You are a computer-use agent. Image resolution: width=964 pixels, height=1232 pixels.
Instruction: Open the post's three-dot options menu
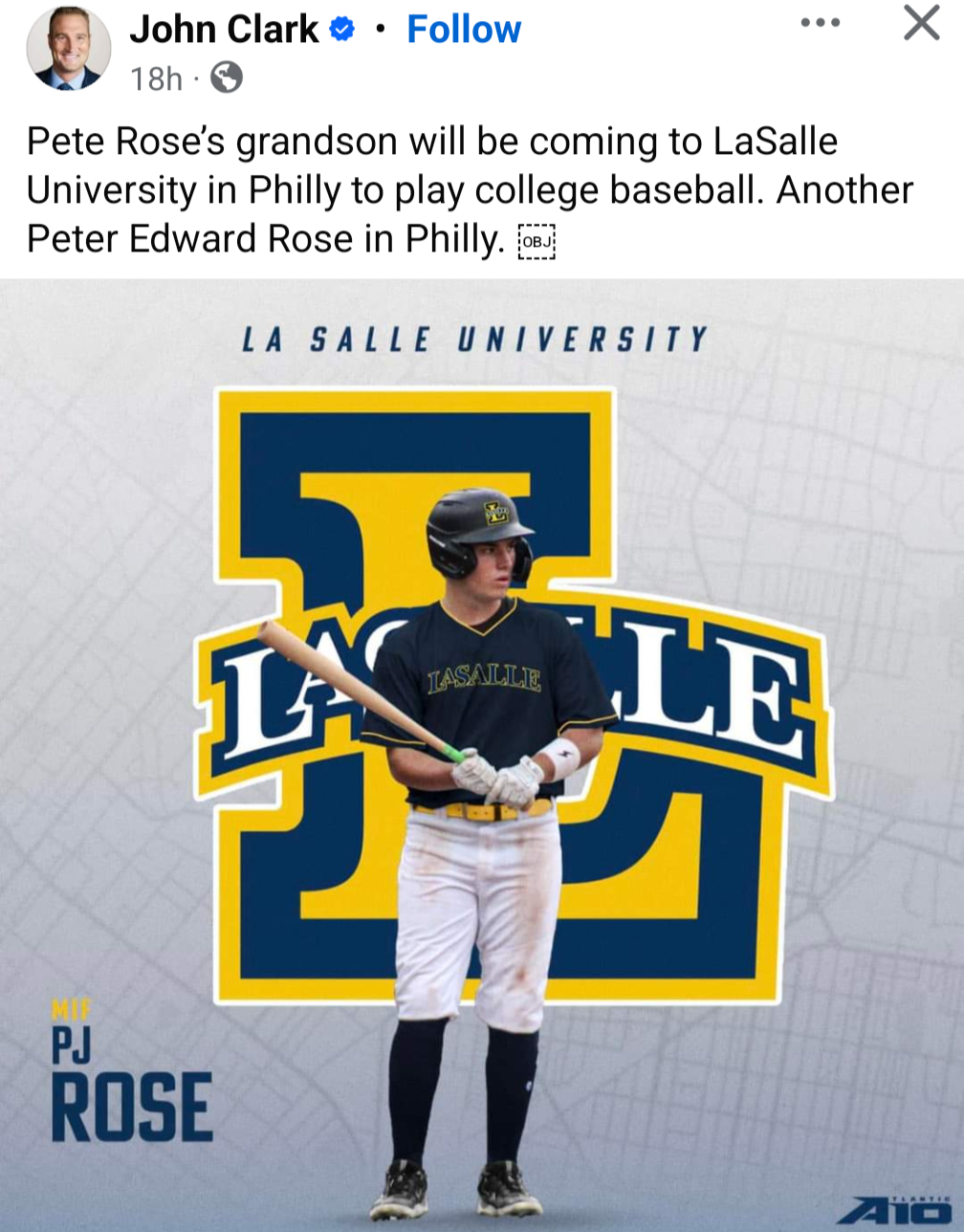point(820,24)
